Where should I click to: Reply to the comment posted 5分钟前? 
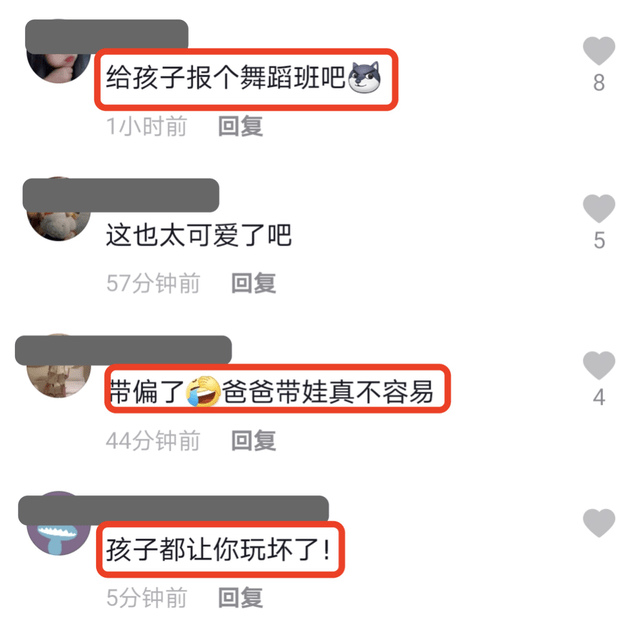tap(240, 598)
